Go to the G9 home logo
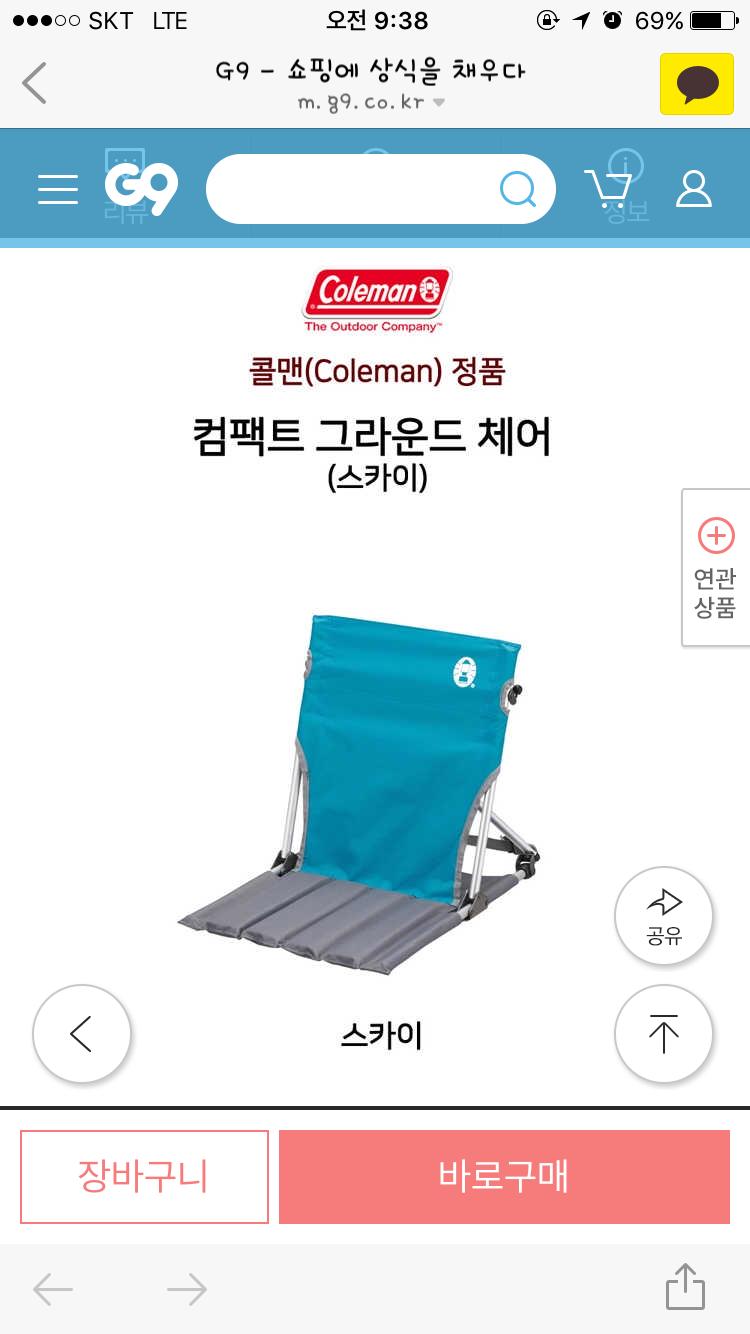This screenshot has height=1334, width=750. (x=140, y=187)
